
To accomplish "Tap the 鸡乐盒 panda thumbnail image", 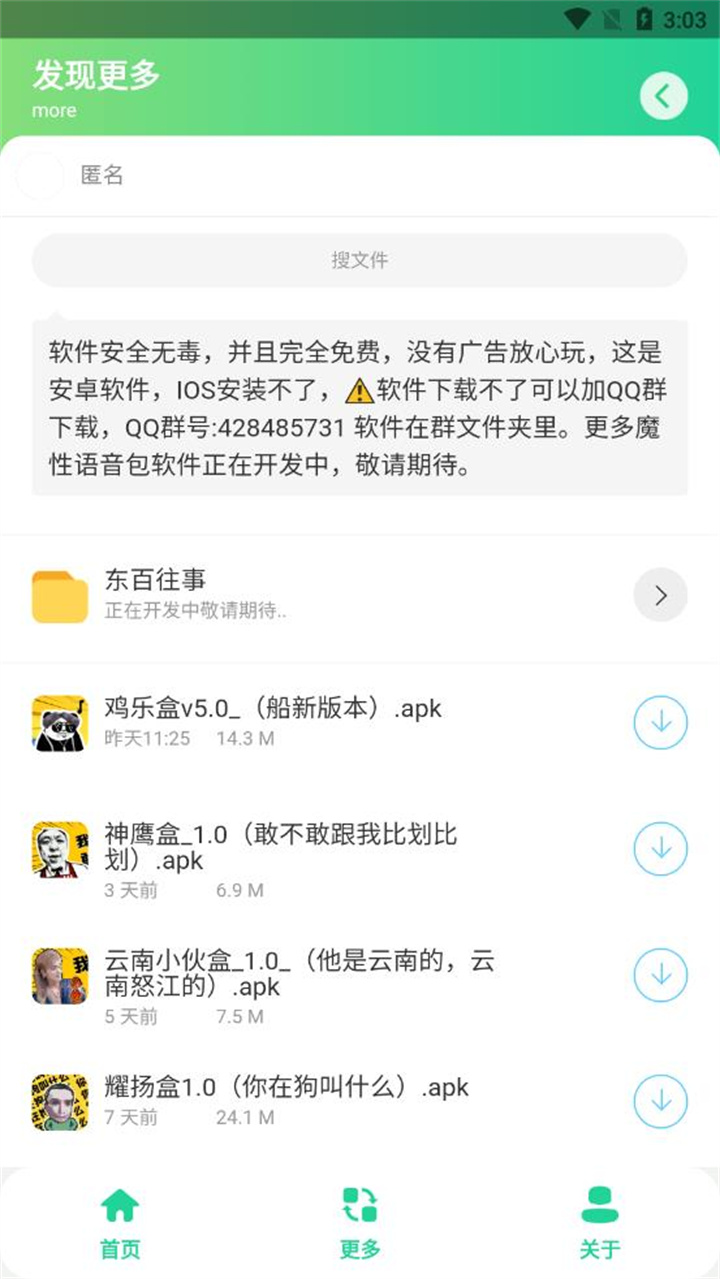I will 59,722.
